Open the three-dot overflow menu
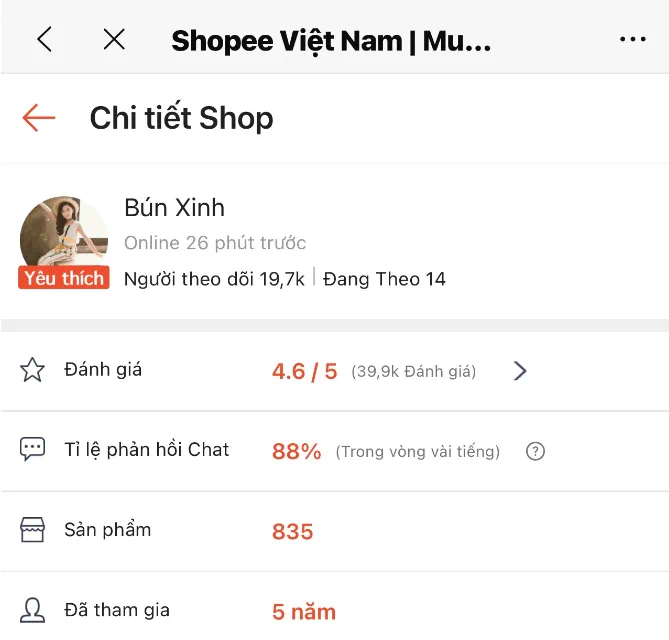669x640 pixels. [x=632, y=40]
